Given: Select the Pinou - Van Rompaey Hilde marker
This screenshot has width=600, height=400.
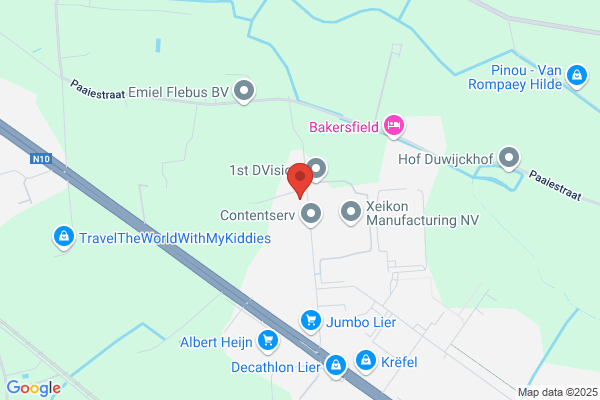Looking at the screenshot, I should point(577,76).
